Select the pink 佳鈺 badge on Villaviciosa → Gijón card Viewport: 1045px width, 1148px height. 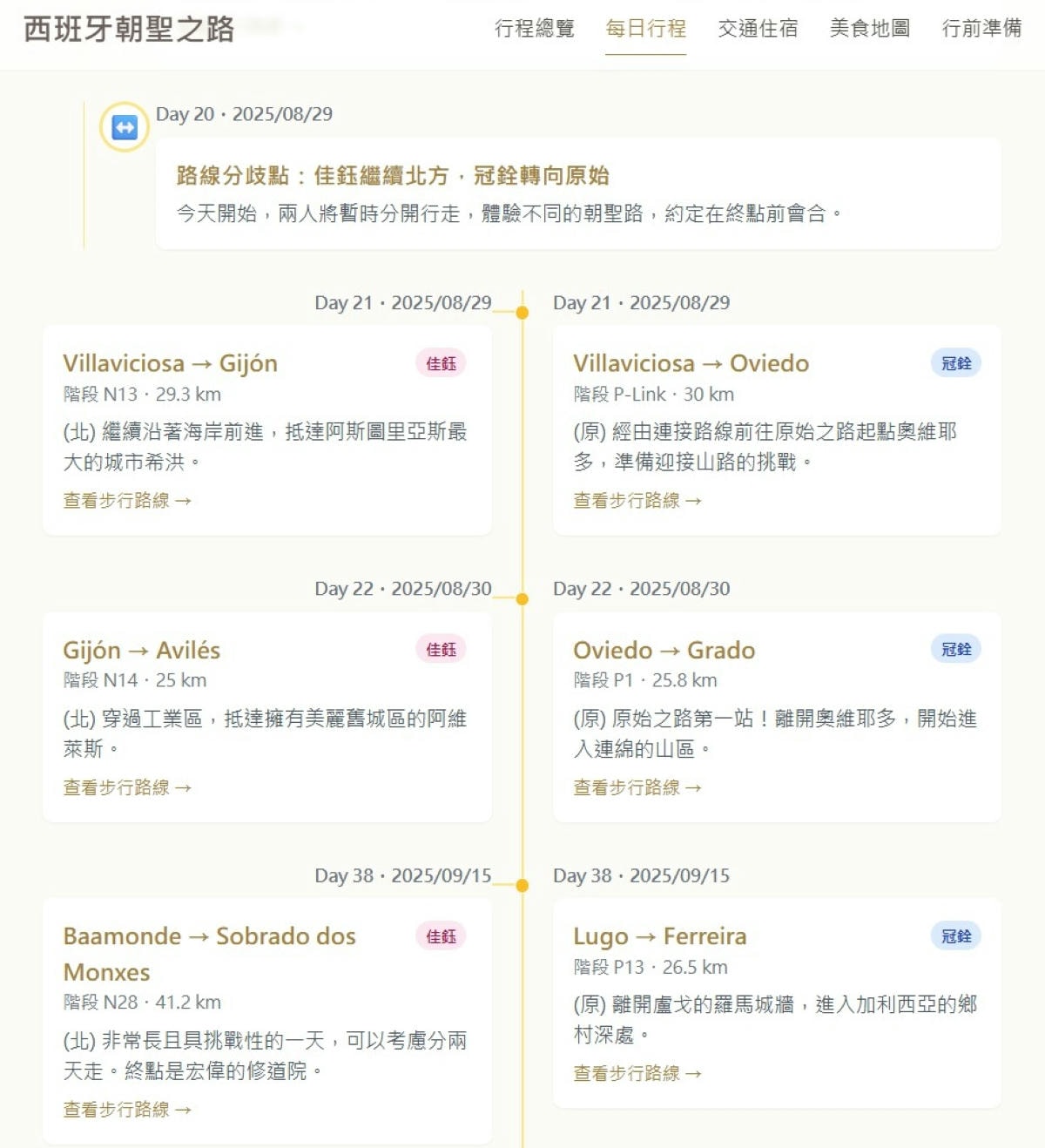point(442,364)
